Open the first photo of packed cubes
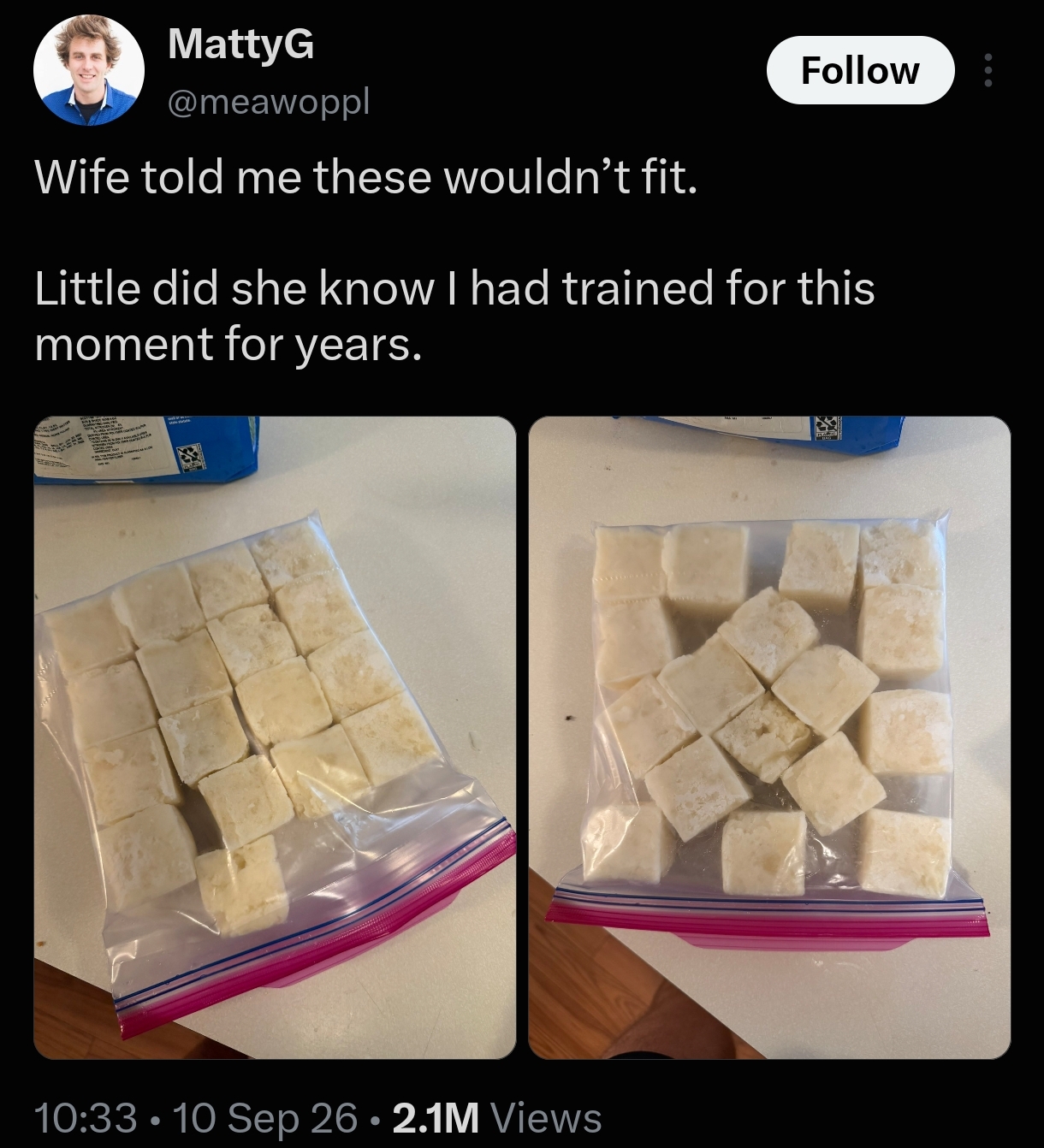Image resolution: width=1044 pixels, height=1148 pixels. coord(275,737)
